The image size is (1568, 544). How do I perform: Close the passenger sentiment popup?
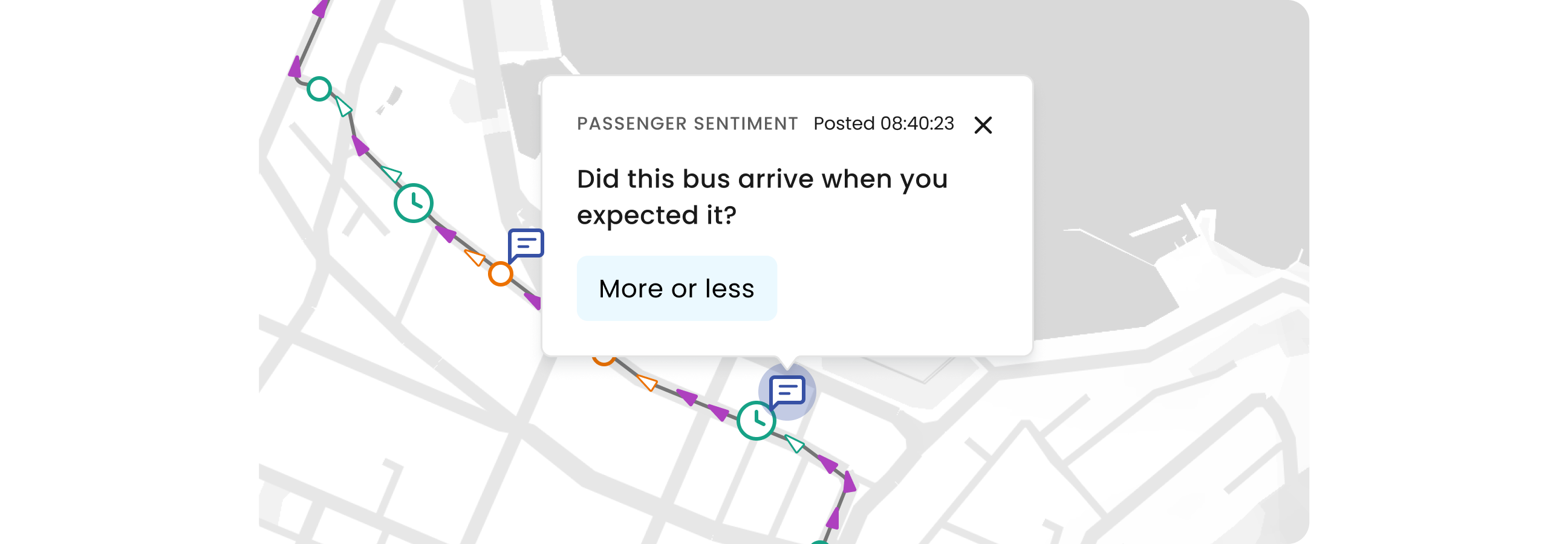click(983, 125)
